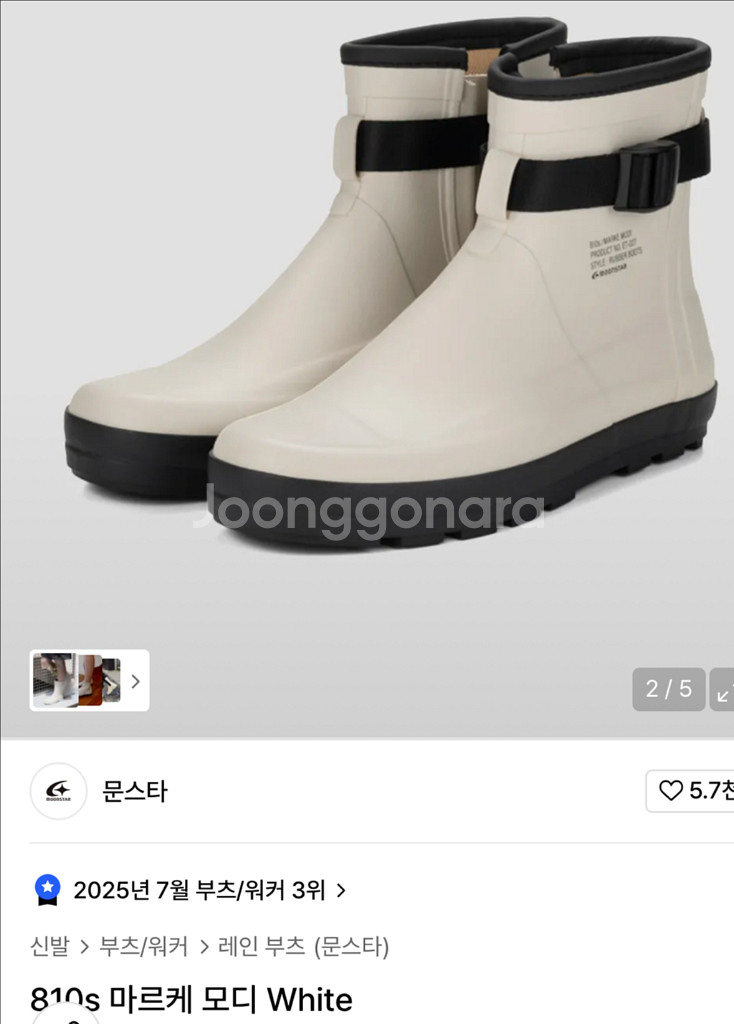Open the 2025년 7월 부츠/워커 3위 ranking

(x=209, y=890)
